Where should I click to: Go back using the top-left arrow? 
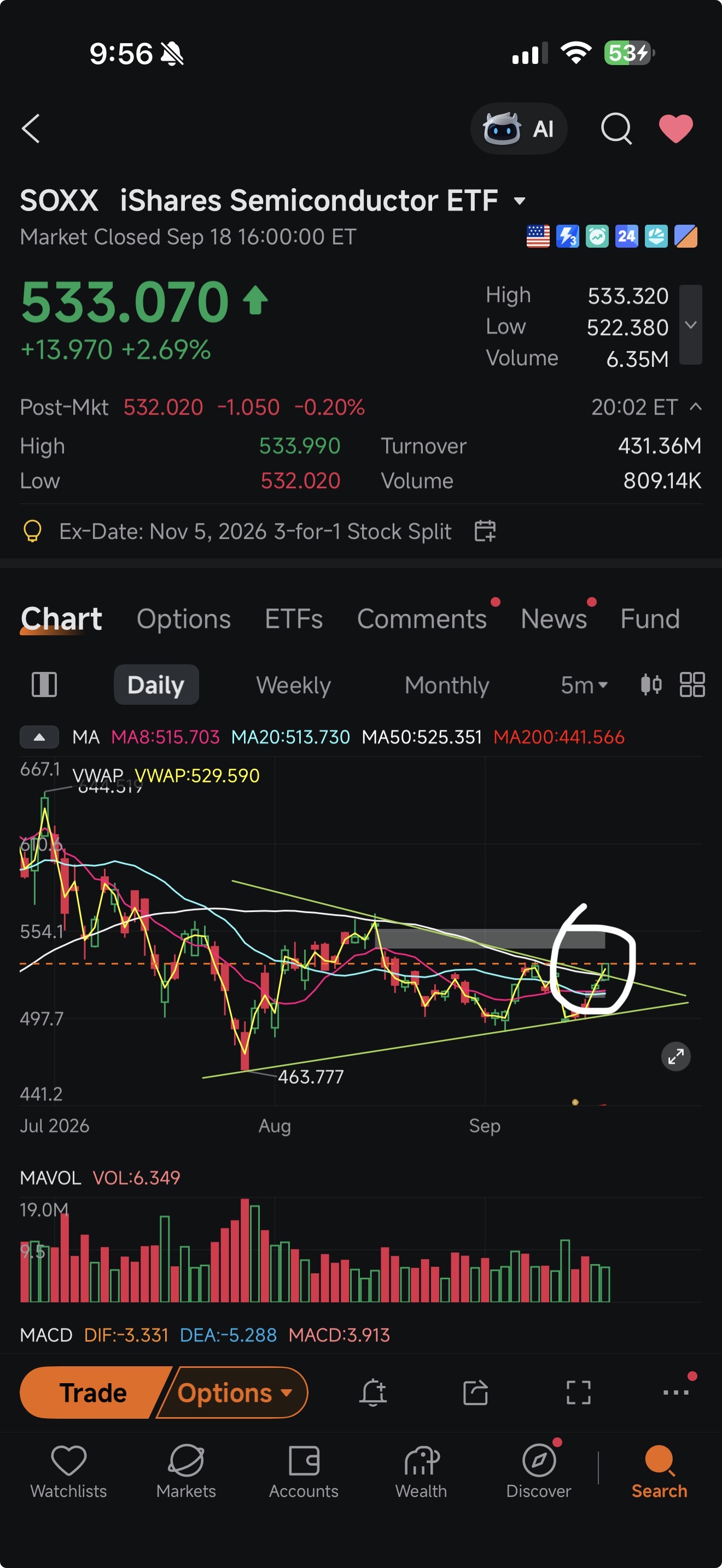[x=31, y=128]
